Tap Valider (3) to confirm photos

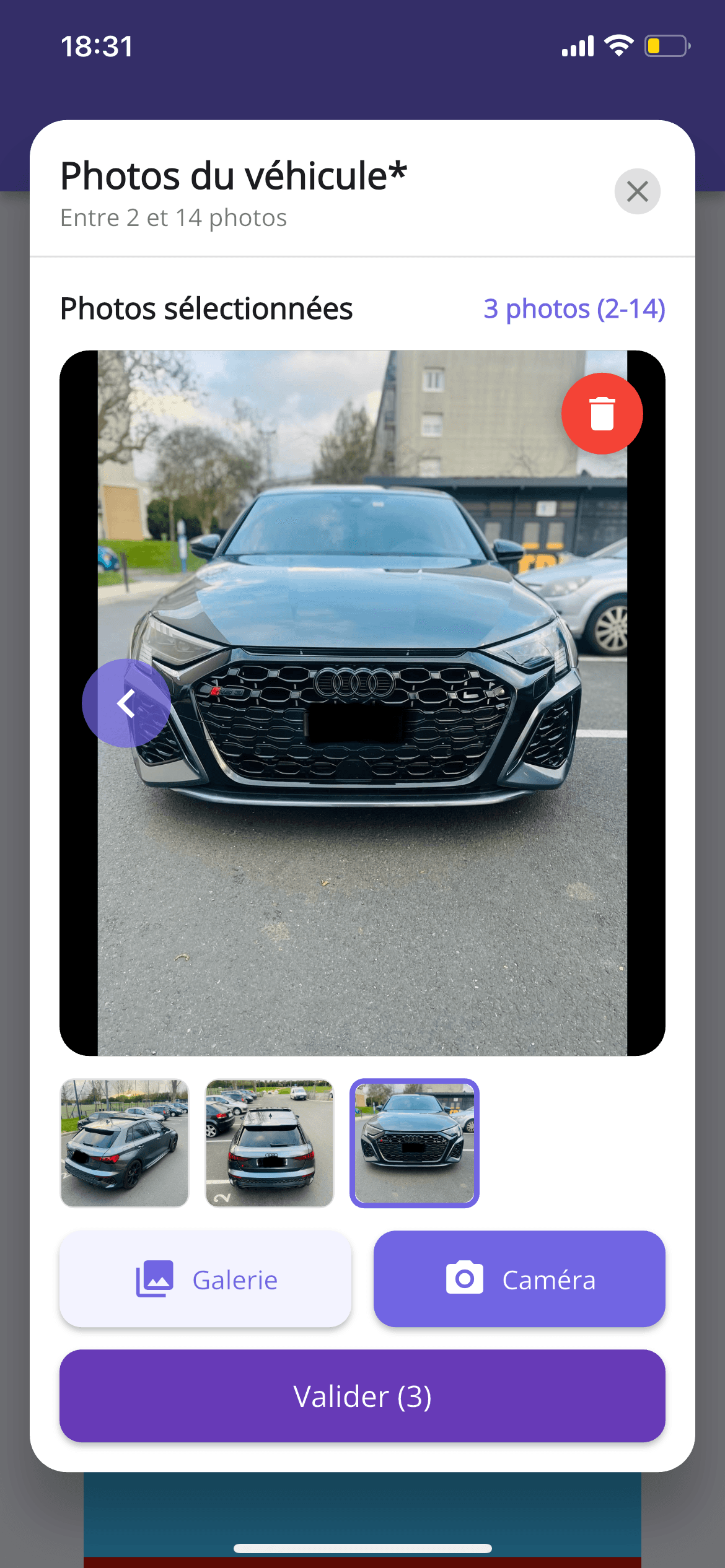(x=362, y=1396)
